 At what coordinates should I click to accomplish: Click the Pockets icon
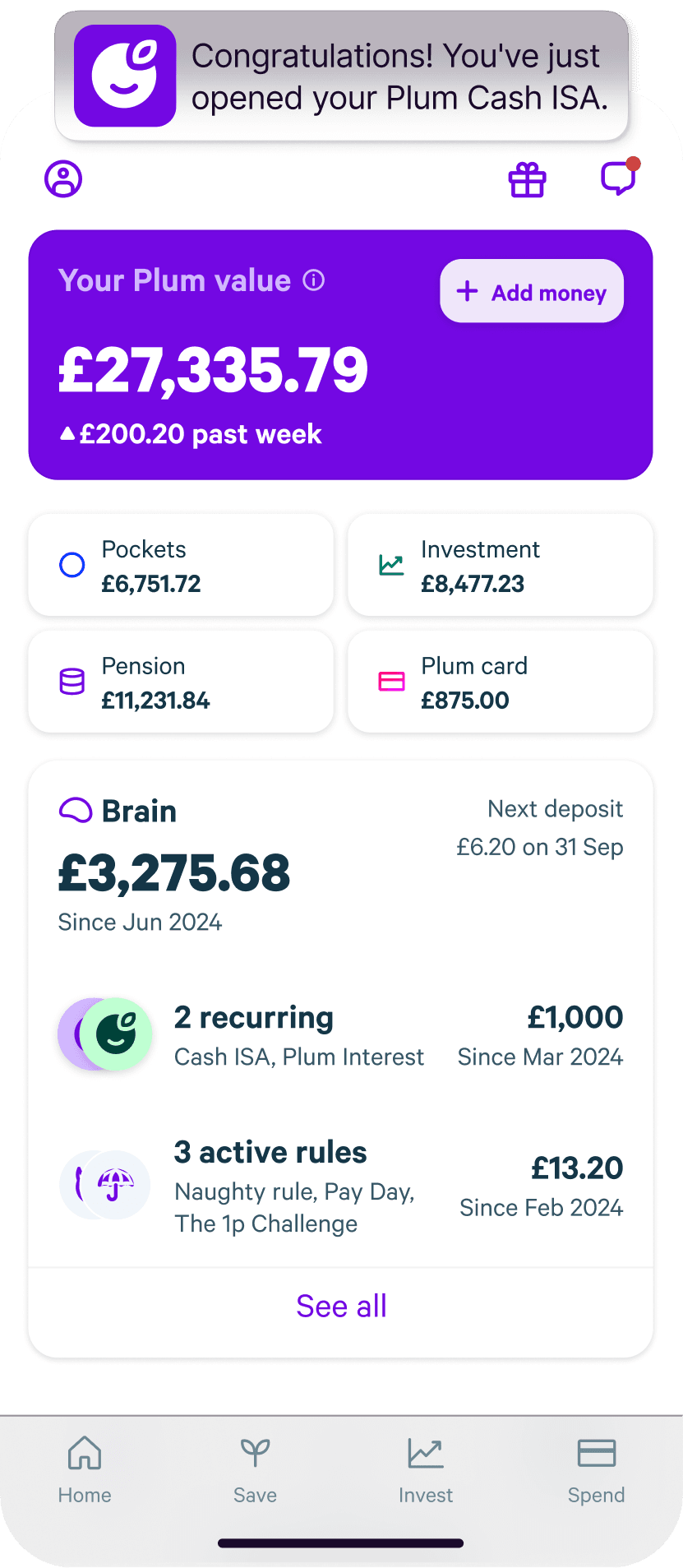(72, 565)
